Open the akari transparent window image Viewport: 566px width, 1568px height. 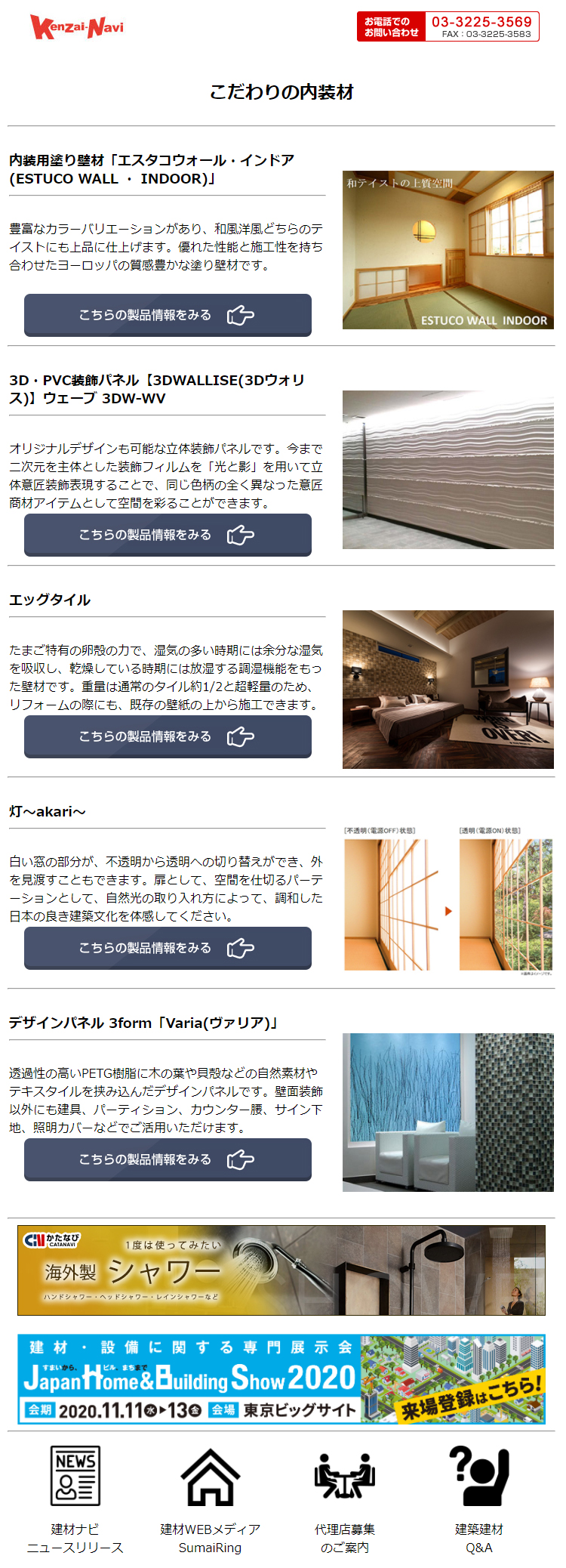pyautogui.click(x=448, y=900)
